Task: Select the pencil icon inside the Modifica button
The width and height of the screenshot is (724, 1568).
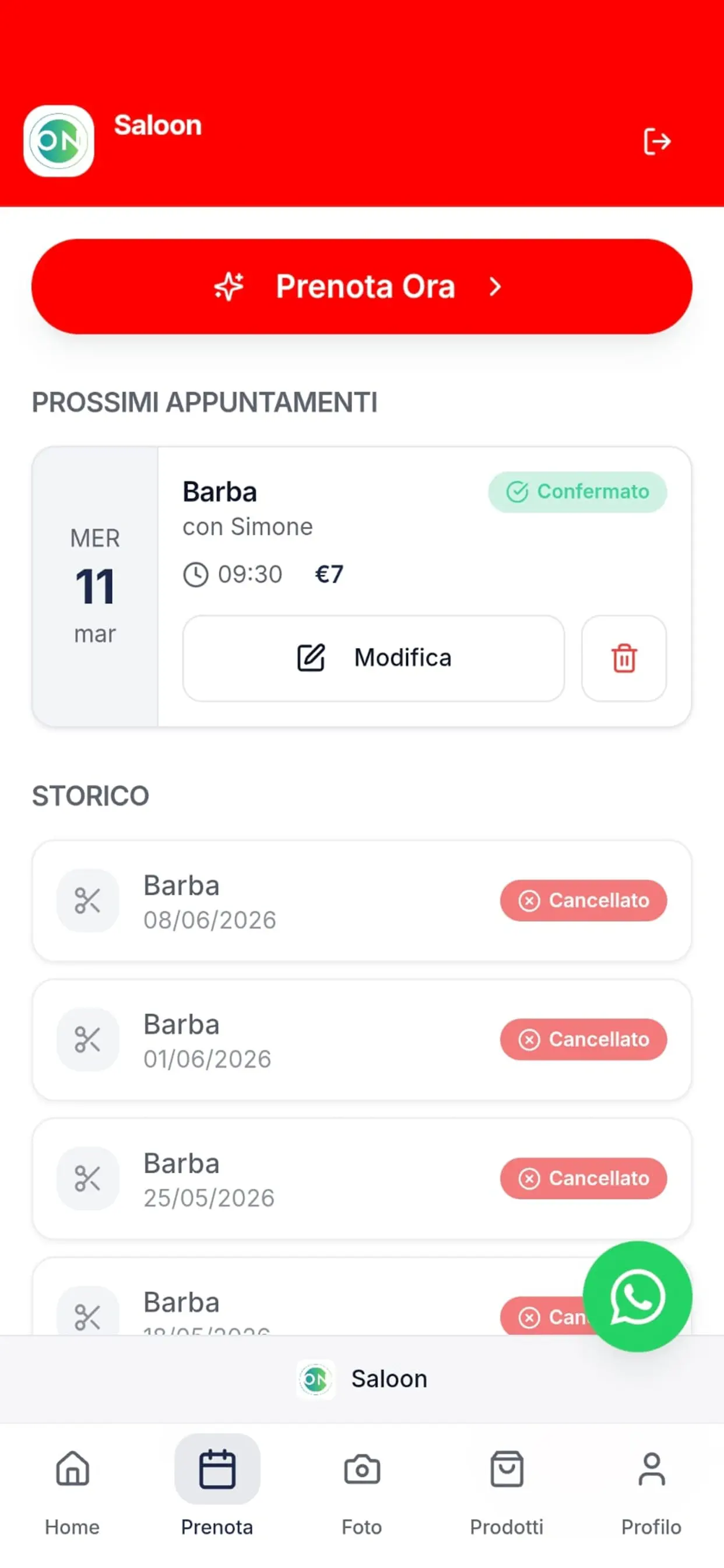Action: coord(310,657)
